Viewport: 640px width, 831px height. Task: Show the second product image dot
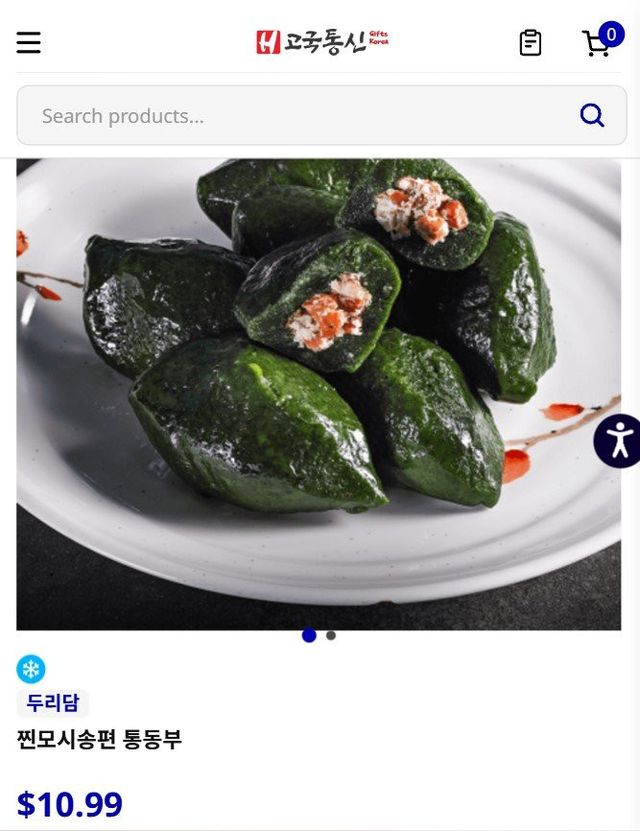pos(331,635)
